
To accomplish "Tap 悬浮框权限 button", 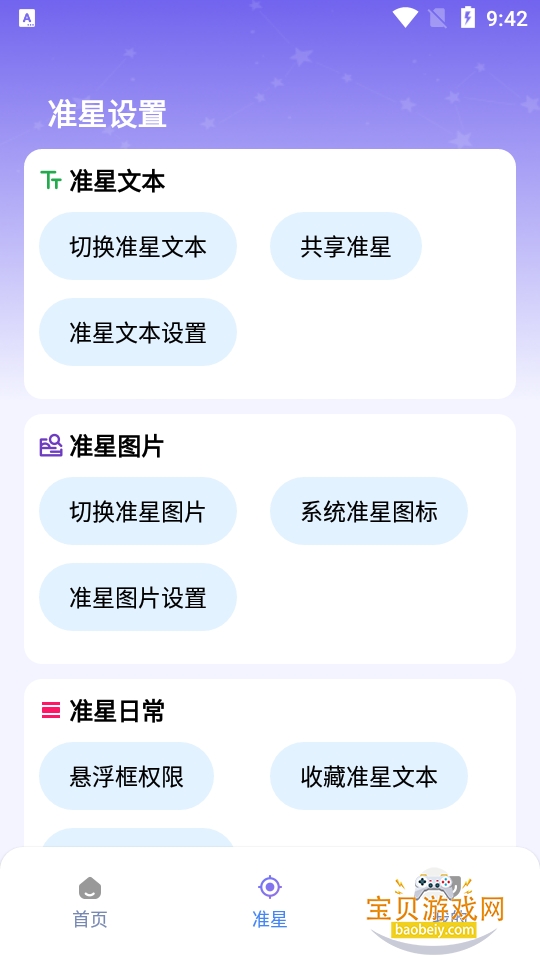I will coord(126,776).
